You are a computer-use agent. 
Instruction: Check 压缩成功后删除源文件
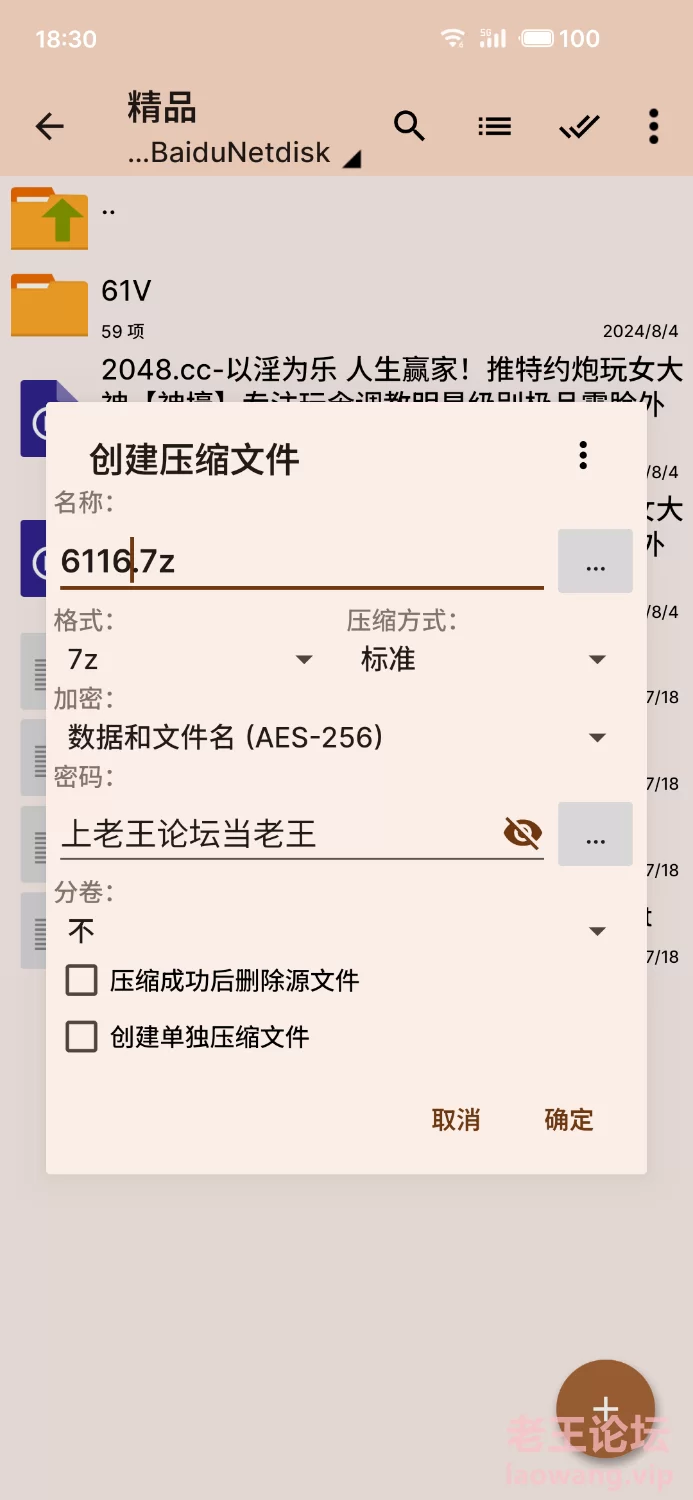(x=82, y=980)
